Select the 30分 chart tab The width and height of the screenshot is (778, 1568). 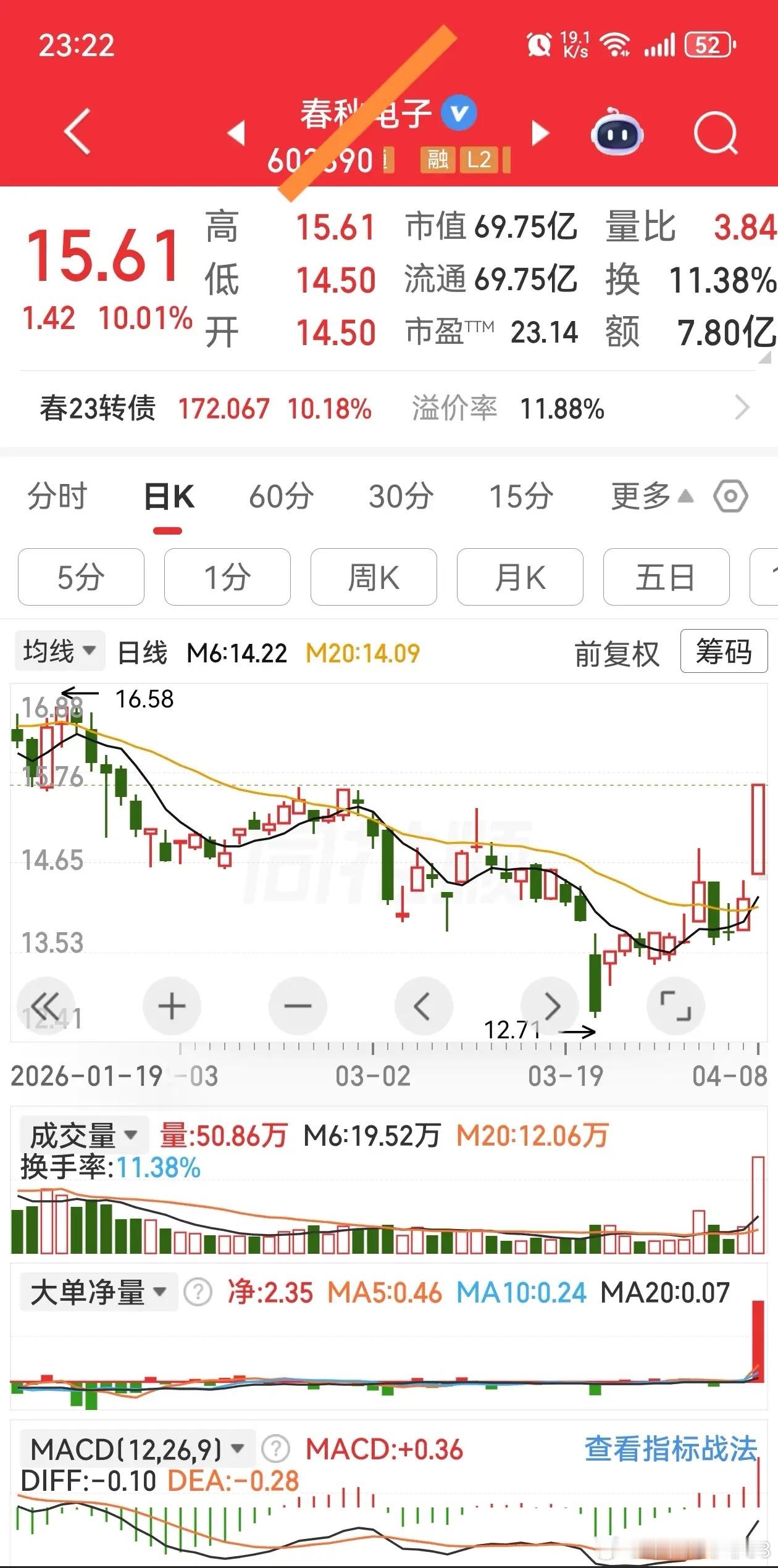coord(401,496)
